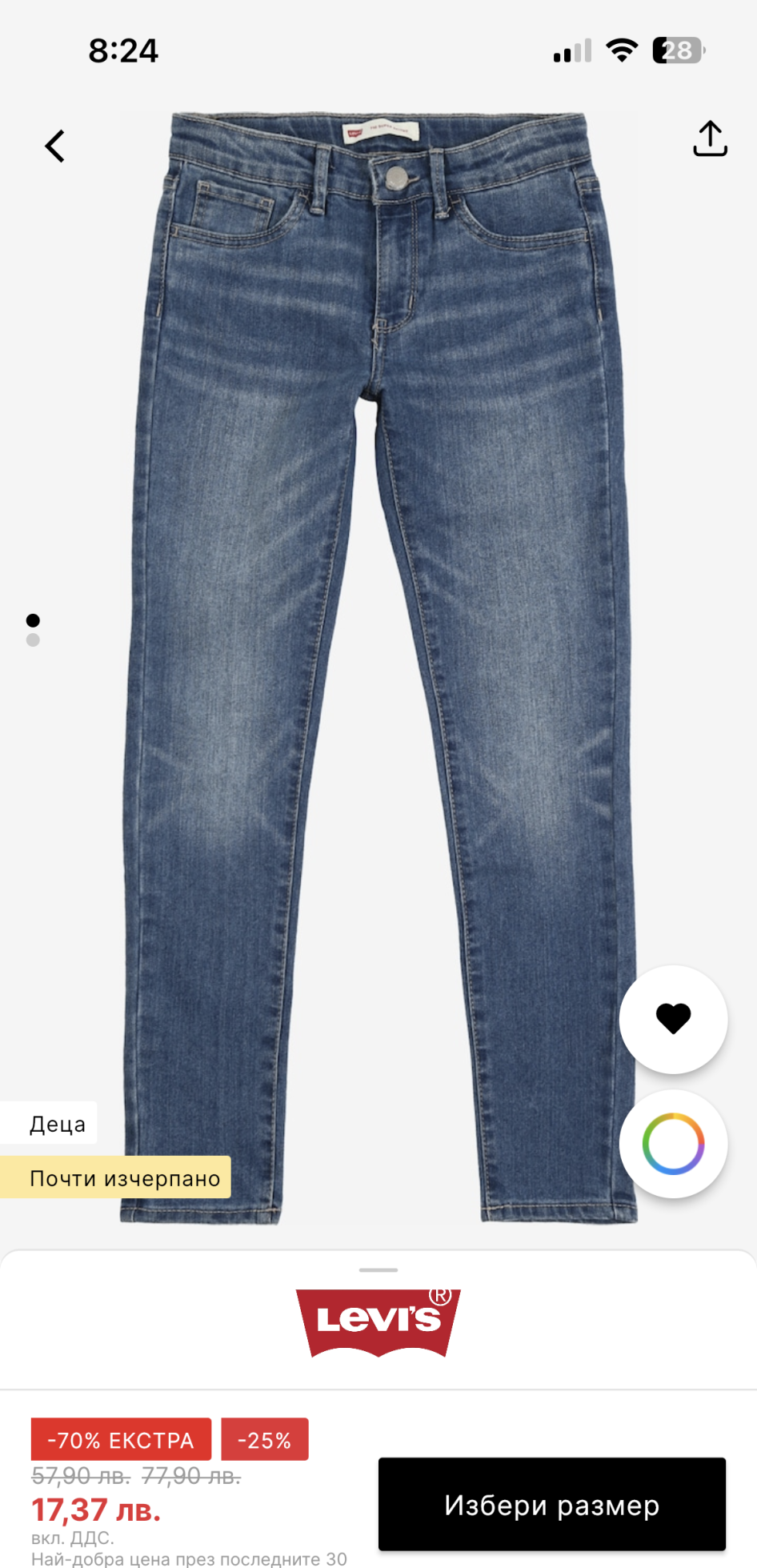Image resolution: width=757 pixels, height=1568 pixels.
Task: Toggle the heart wishlist button
Action: (673, 1019)
